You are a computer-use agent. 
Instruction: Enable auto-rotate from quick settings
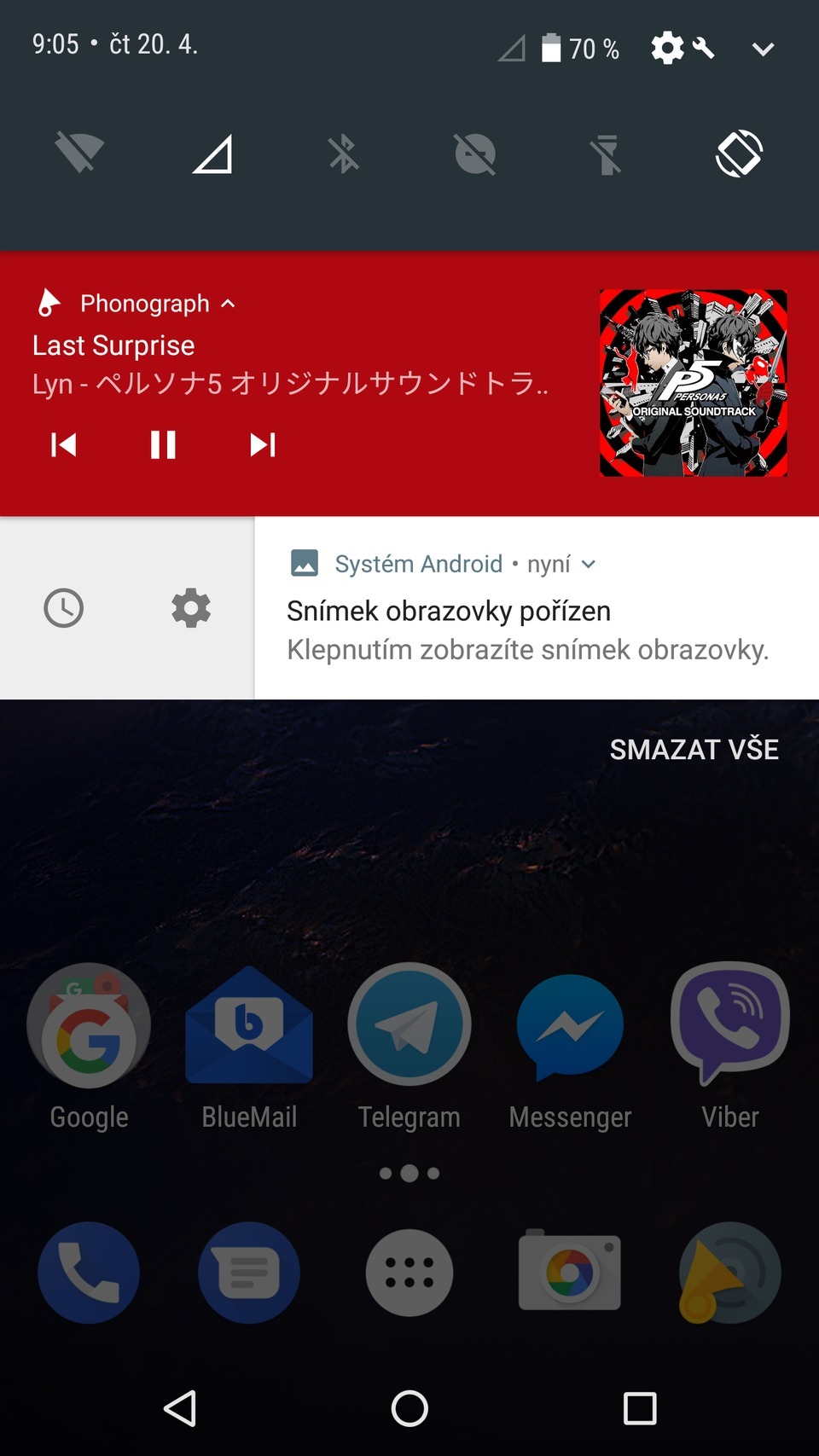tap(740, 154)
